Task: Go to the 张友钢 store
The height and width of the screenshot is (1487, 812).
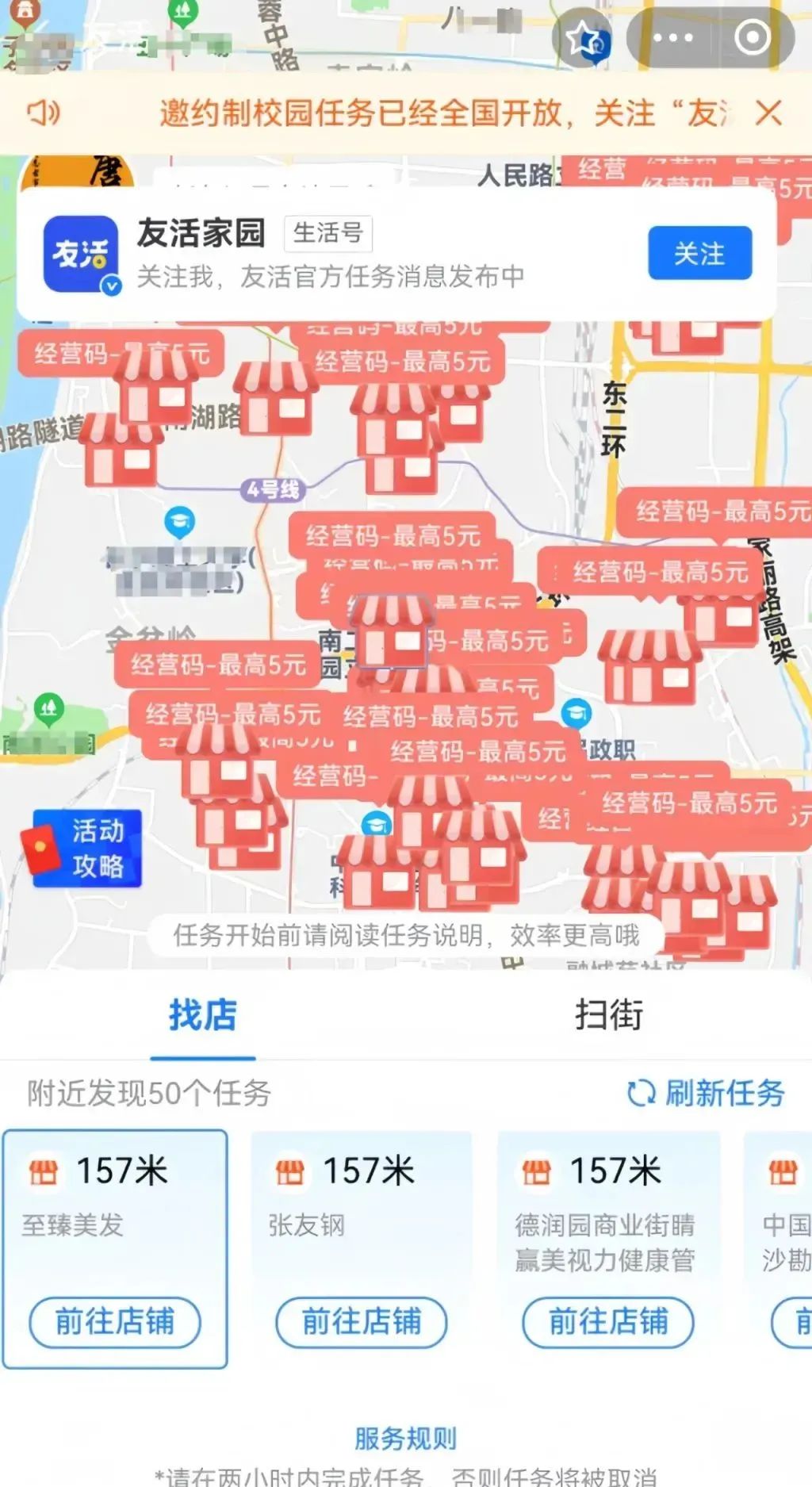Action: pyautogui.click(x=361, y=1322)
